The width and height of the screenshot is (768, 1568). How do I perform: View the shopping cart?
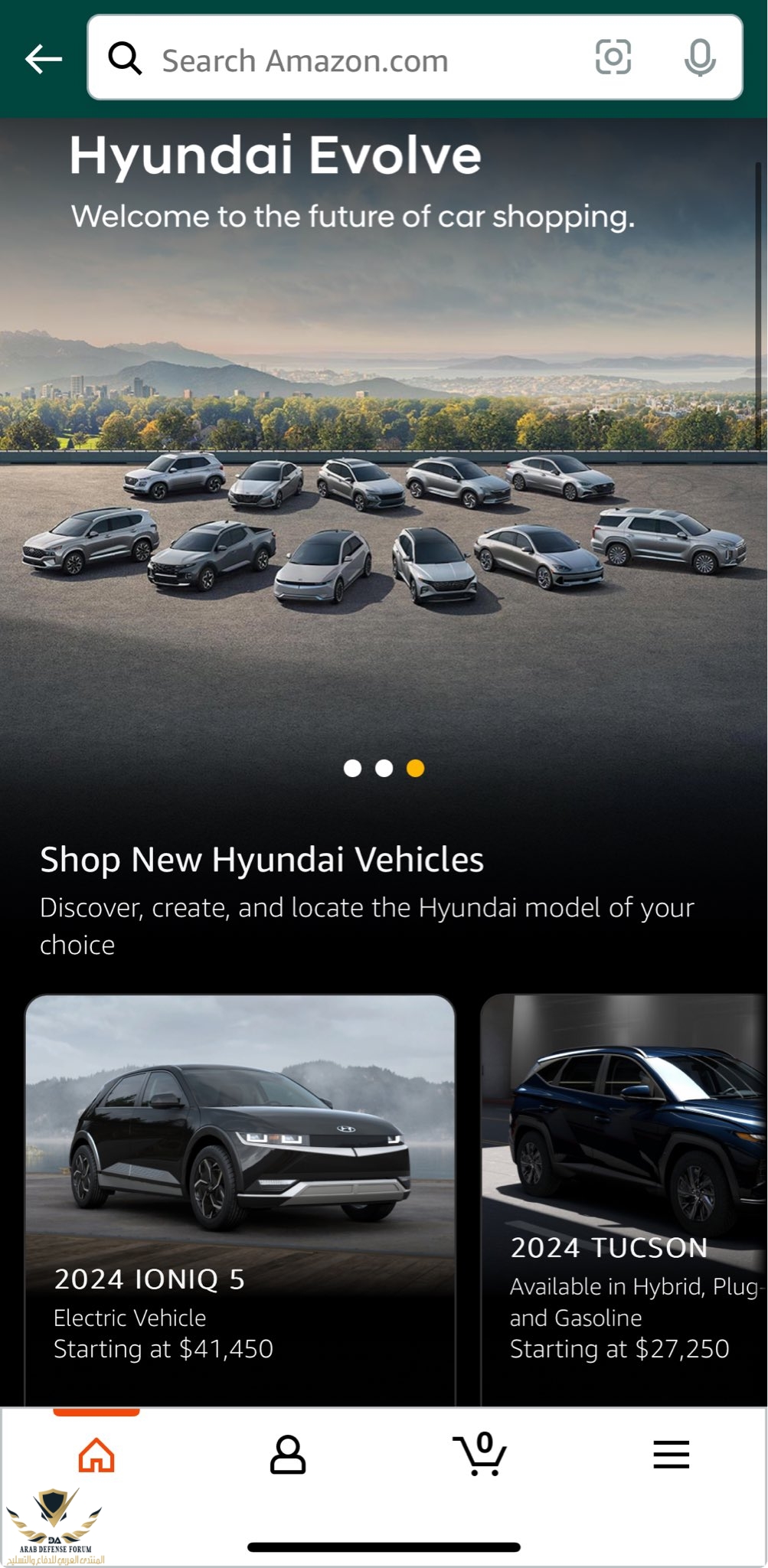[480, 1455]
